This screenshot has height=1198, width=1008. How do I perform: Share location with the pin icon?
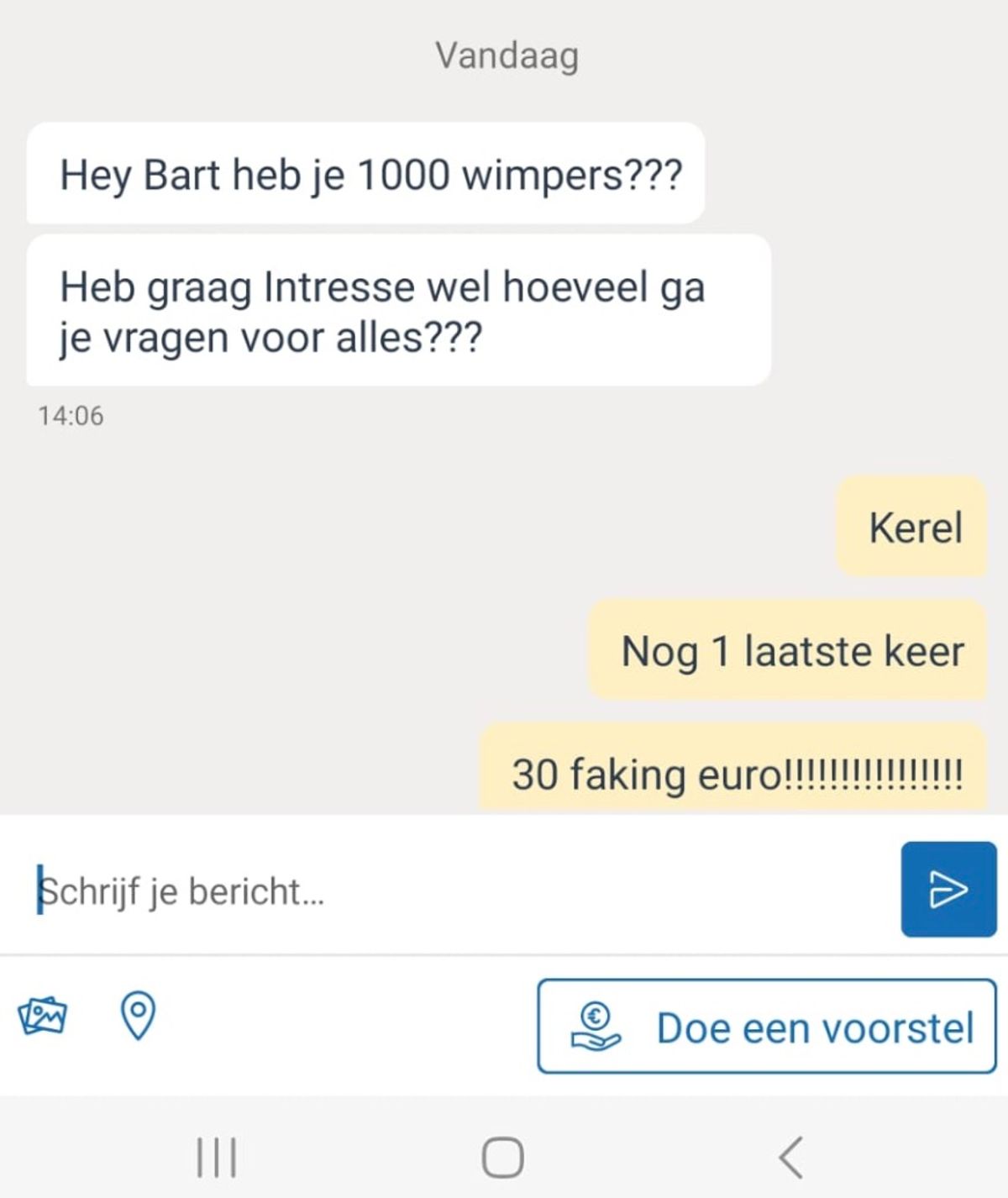pos(139,1016)
